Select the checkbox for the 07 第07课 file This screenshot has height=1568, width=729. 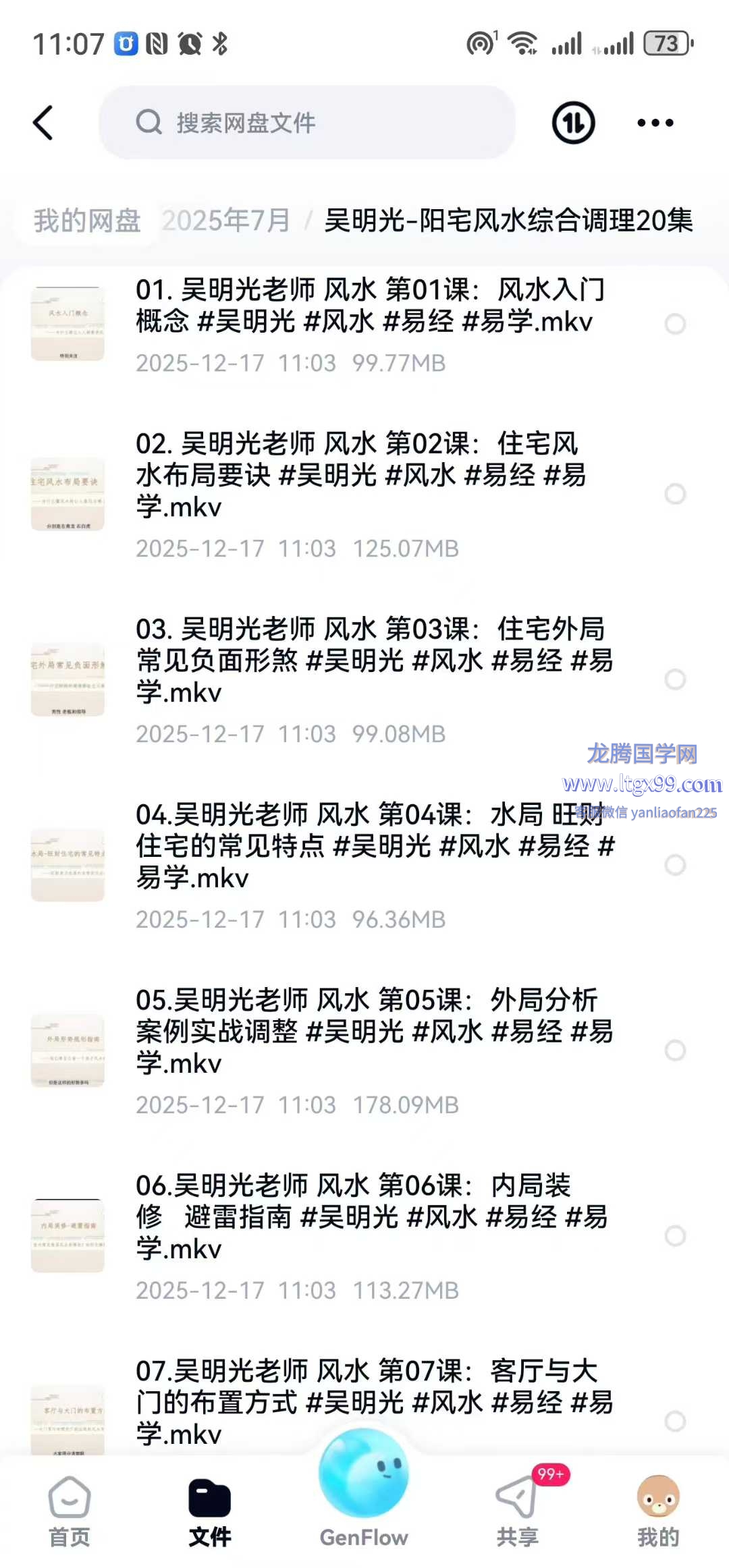pos(675,1421)
